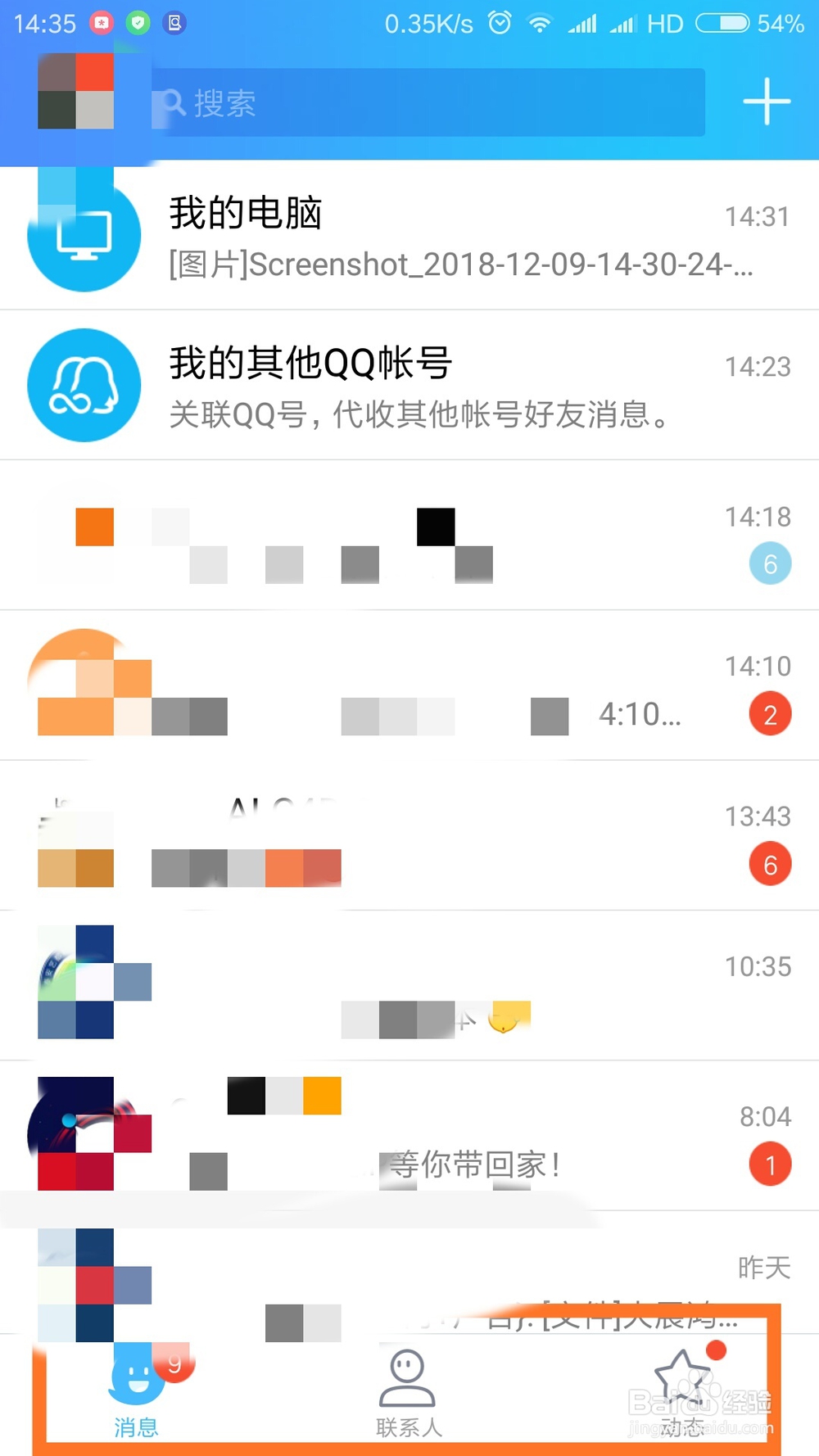Open the 我的电脑 conversation
The height and width of the screenshot is (1456, 819).
click(x=409, y=235)
